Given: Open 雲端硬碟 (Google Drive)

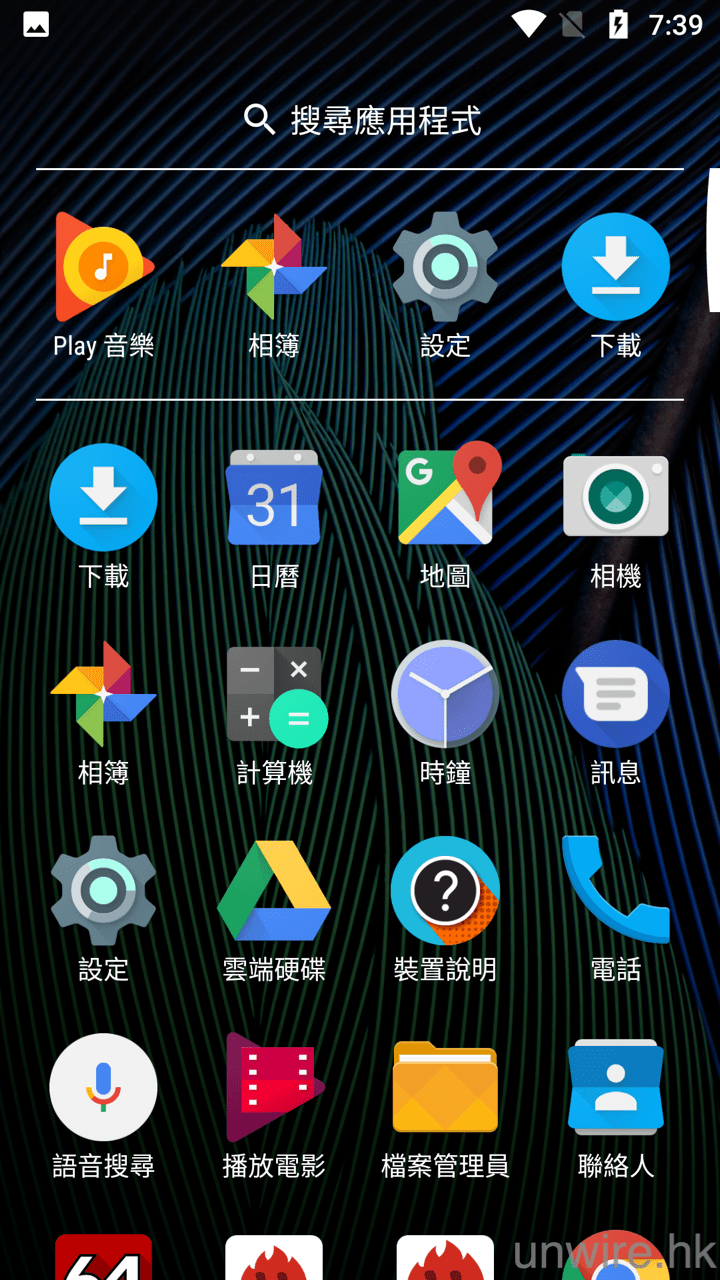Looking at the screenshot, I should click(274, 890).
